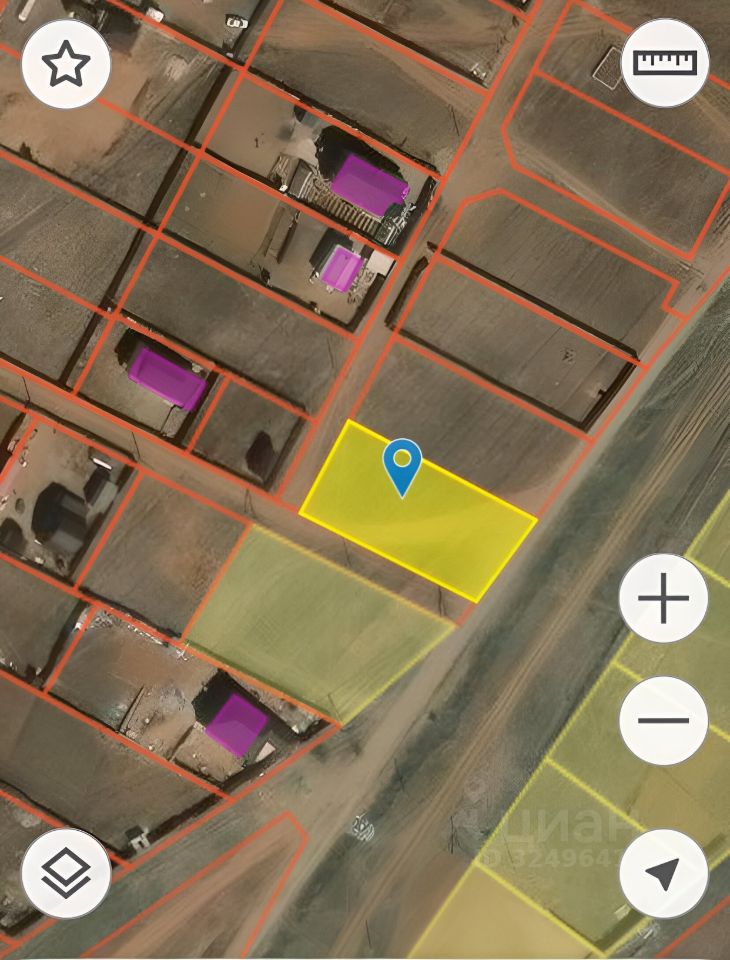Open the map layers selector

(66, 874)
